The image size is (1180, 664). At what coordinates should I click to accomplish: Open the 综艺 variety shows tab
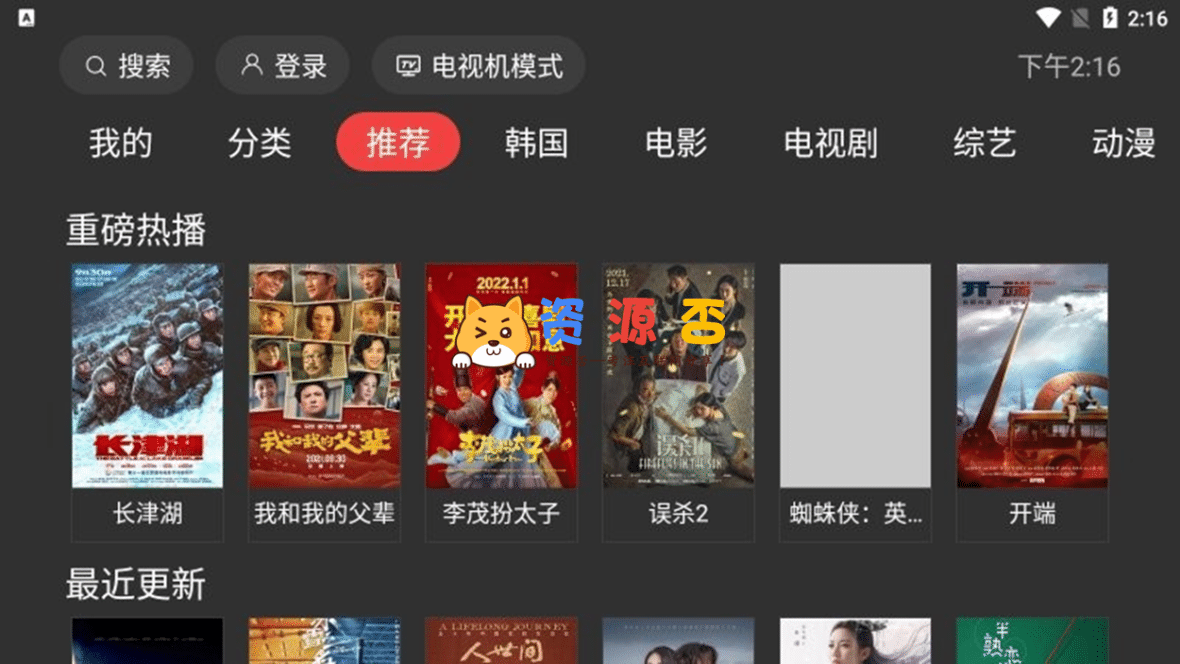click(984, 143)
